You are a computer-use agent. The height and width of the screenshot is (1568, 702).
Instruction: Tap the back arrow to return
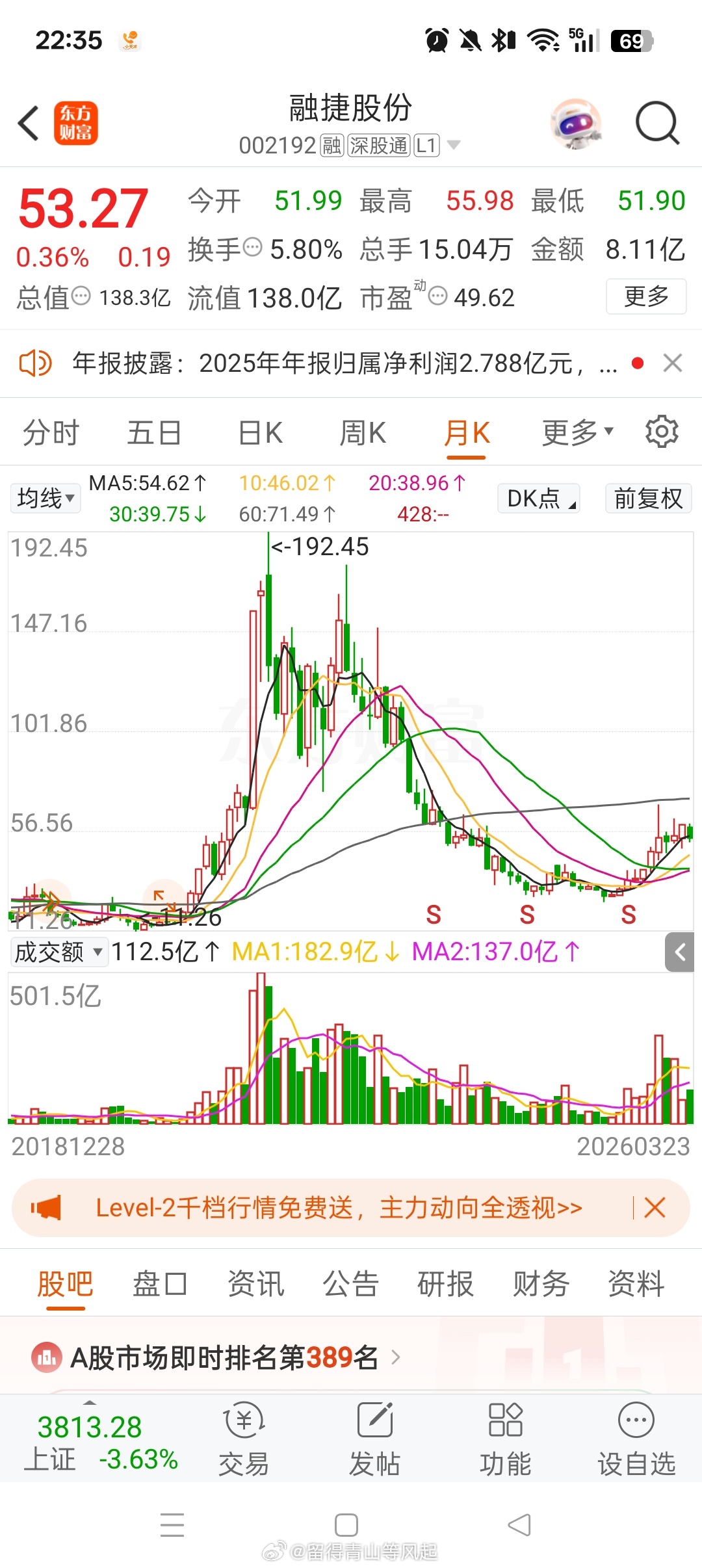(x=27, y=123)
